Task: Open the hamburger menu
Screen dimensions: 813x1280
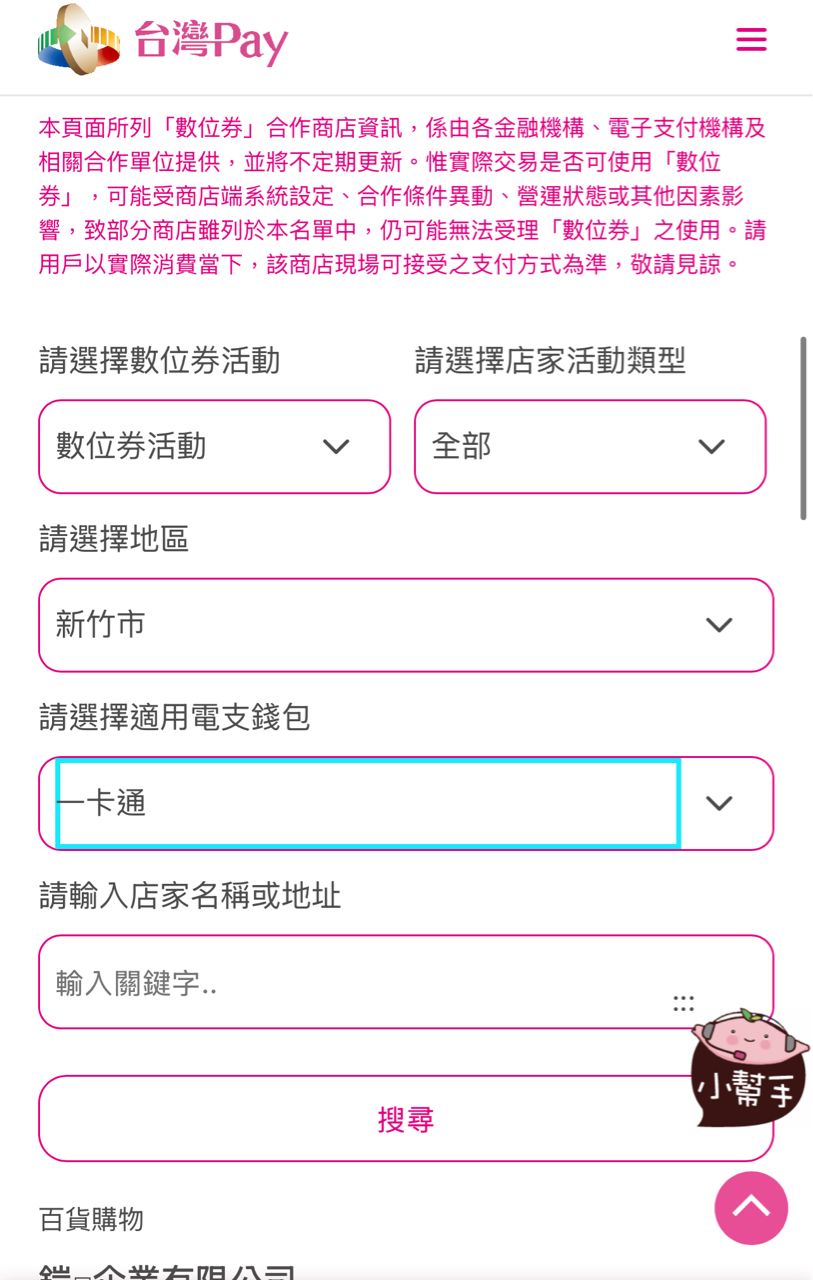Action: click(750, 40)
